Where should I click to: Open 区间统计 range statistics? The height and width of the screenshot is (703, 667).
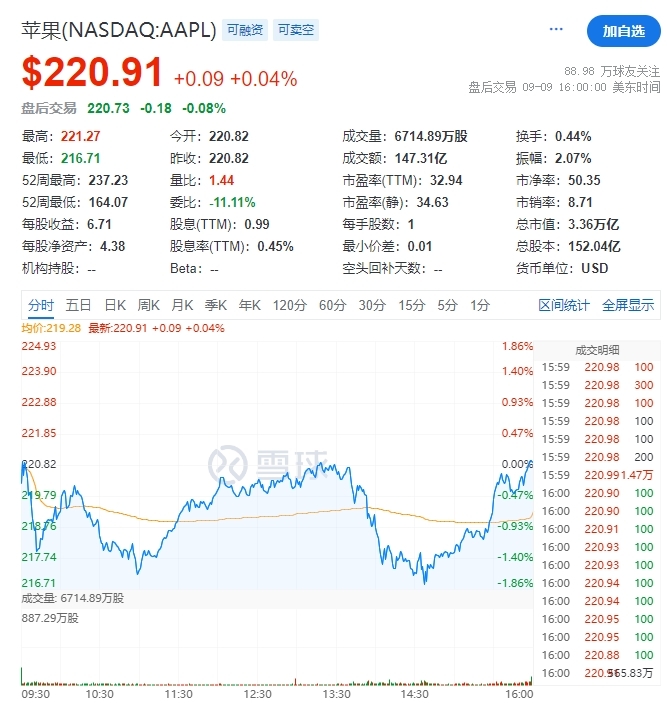[564, 305]
